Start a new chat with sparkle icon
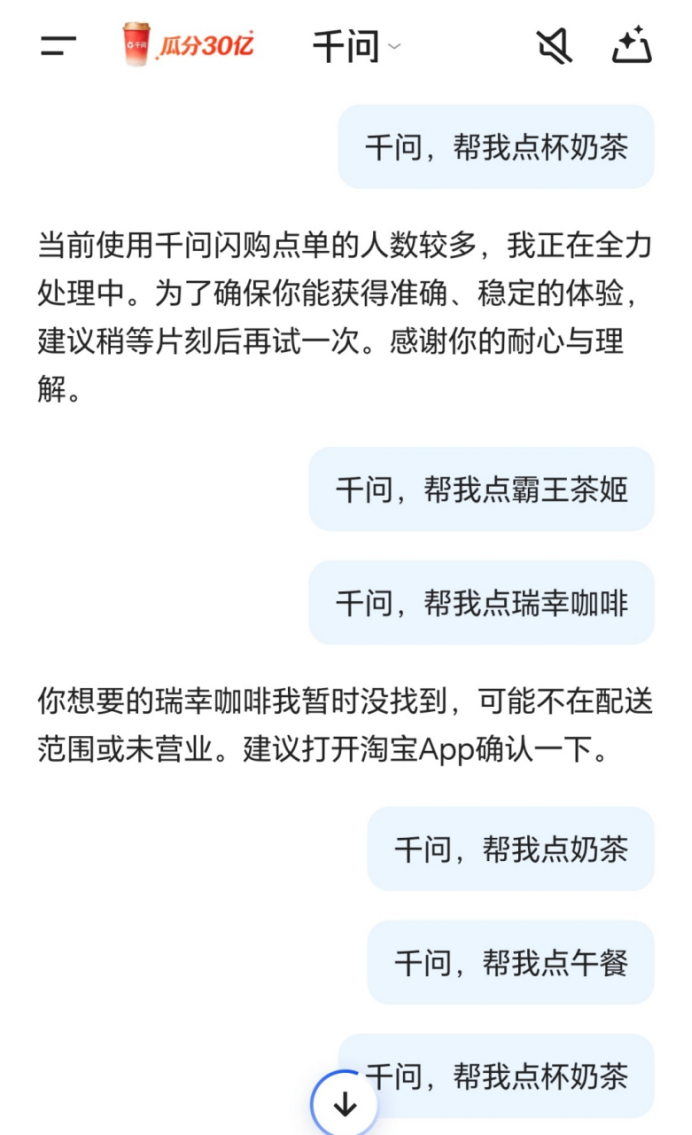 (632, 46)
